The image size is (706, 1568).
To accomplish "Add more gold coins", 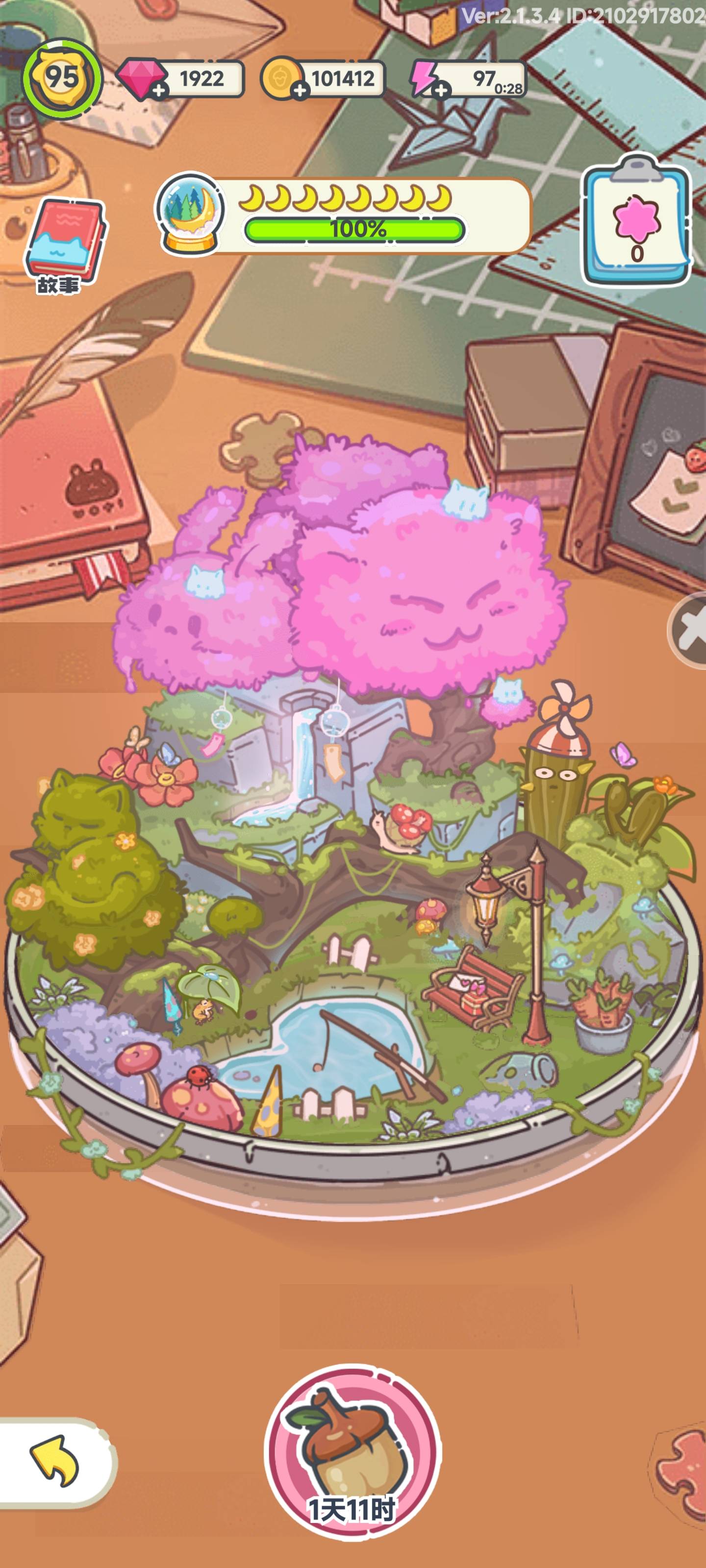I will [x=300, y=91].
